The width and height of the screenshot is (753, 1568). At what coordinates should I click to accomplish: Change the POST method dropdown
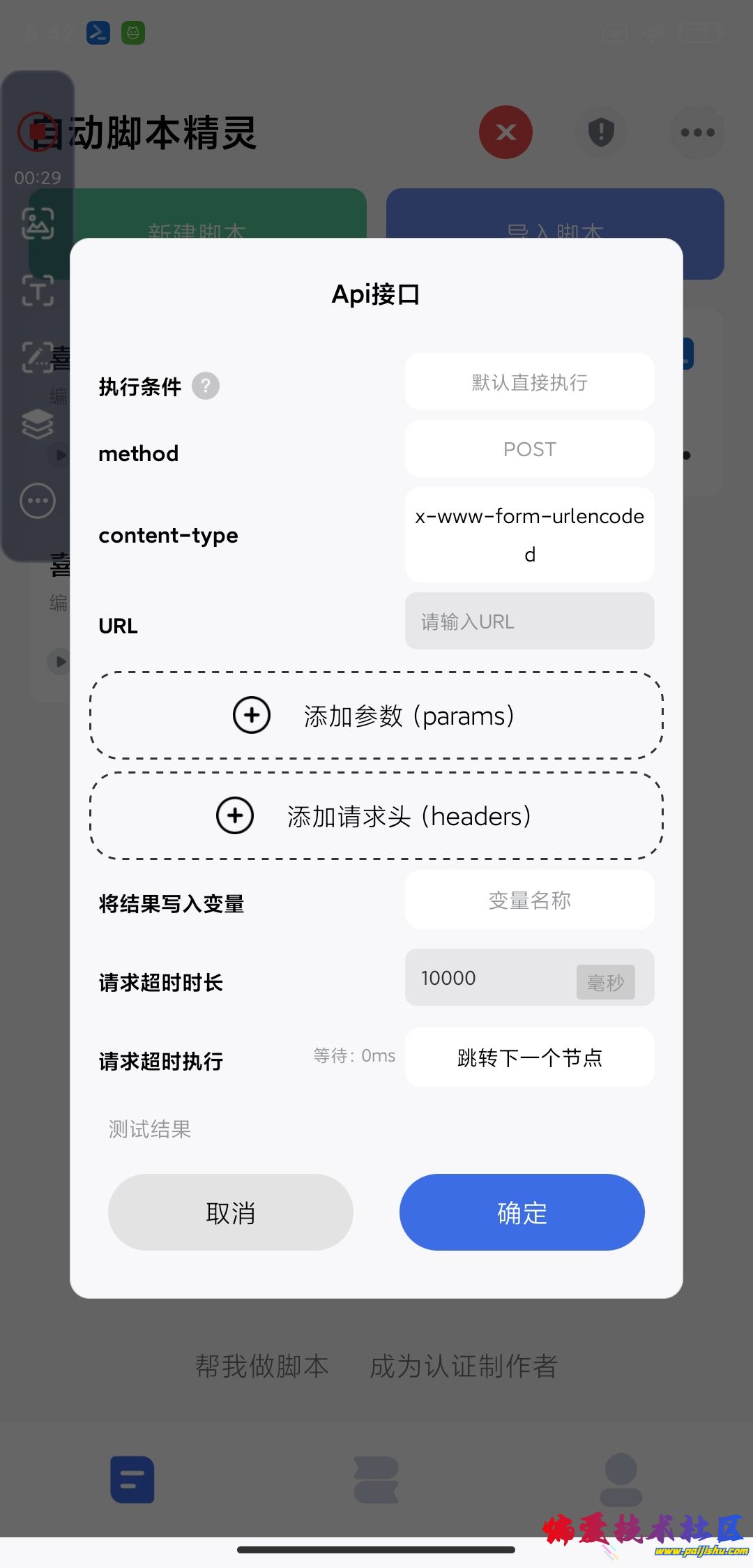pos(529,449)
